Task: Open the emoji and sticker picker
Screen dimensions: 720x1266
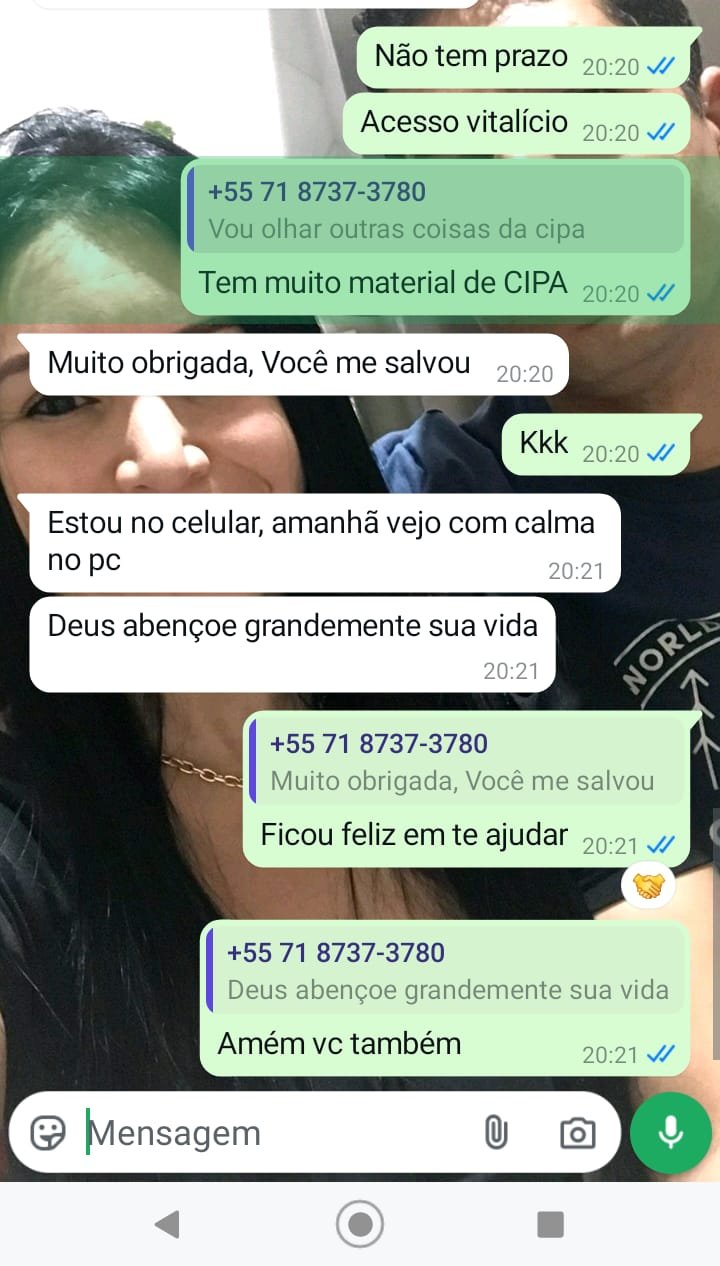Action: (x=47, y=1133)
